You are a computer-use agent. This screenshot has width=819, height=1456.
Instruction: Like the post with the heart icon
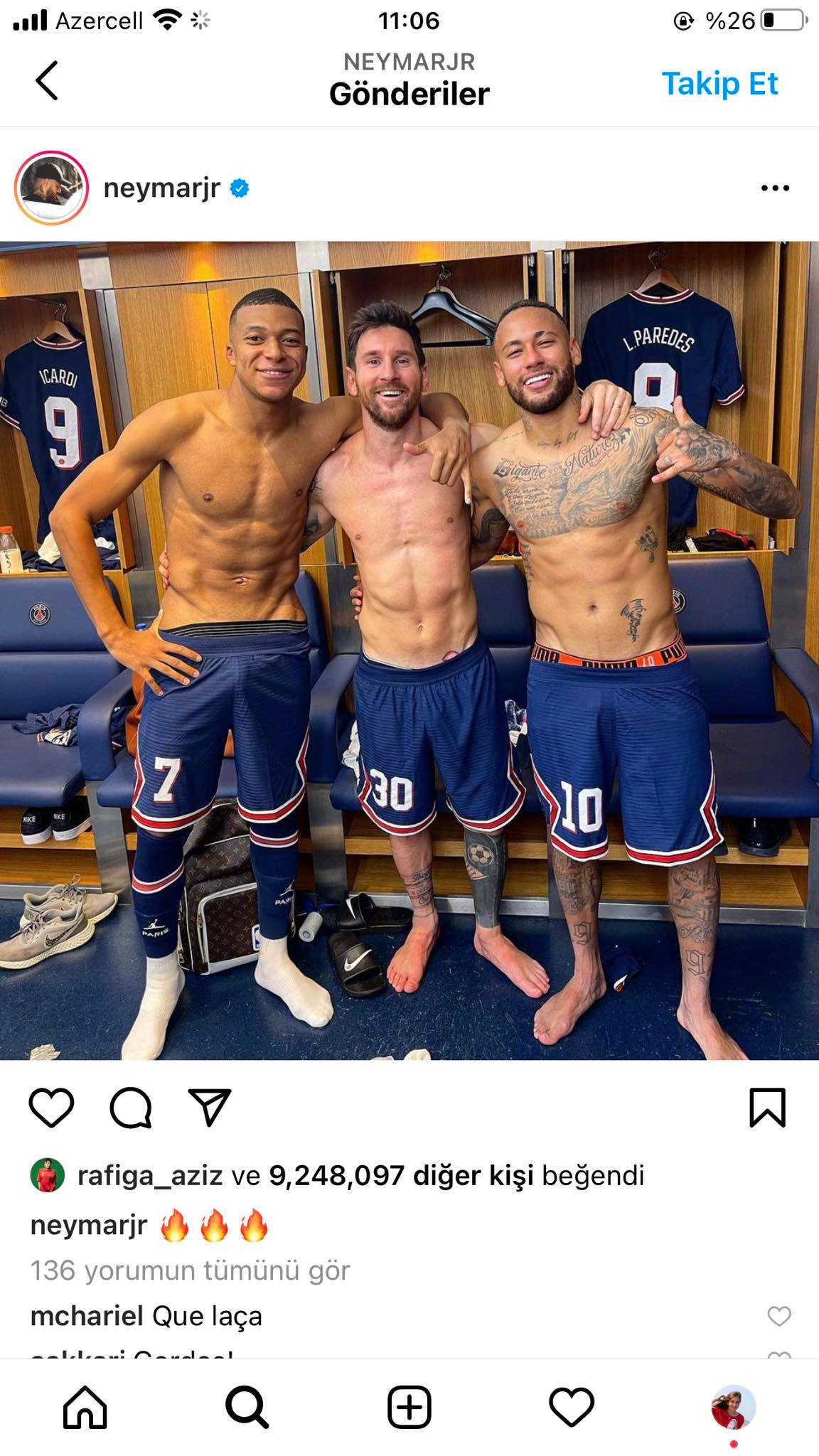[x=51, y=1107]
